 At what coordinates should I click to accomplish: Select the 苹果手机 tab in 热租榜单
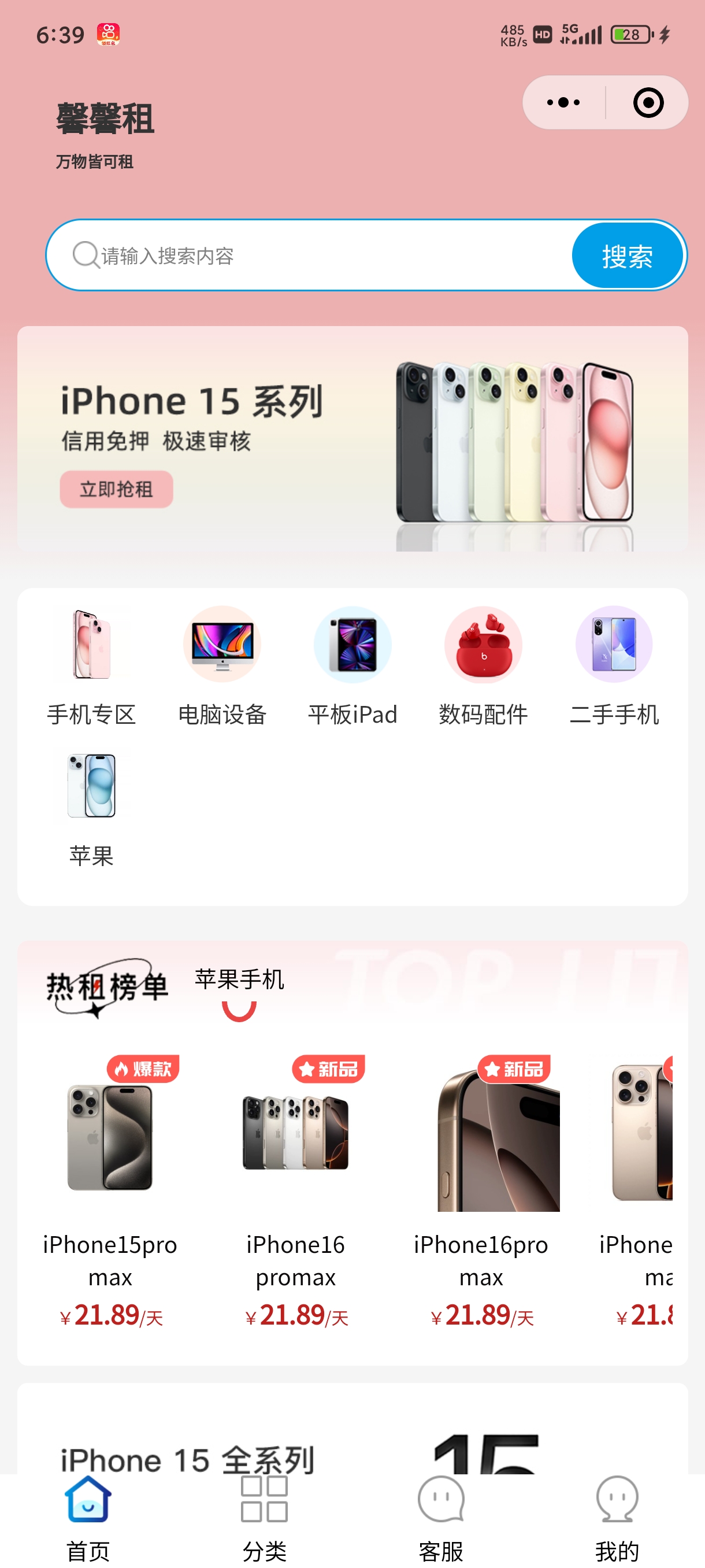pos(239,979)
